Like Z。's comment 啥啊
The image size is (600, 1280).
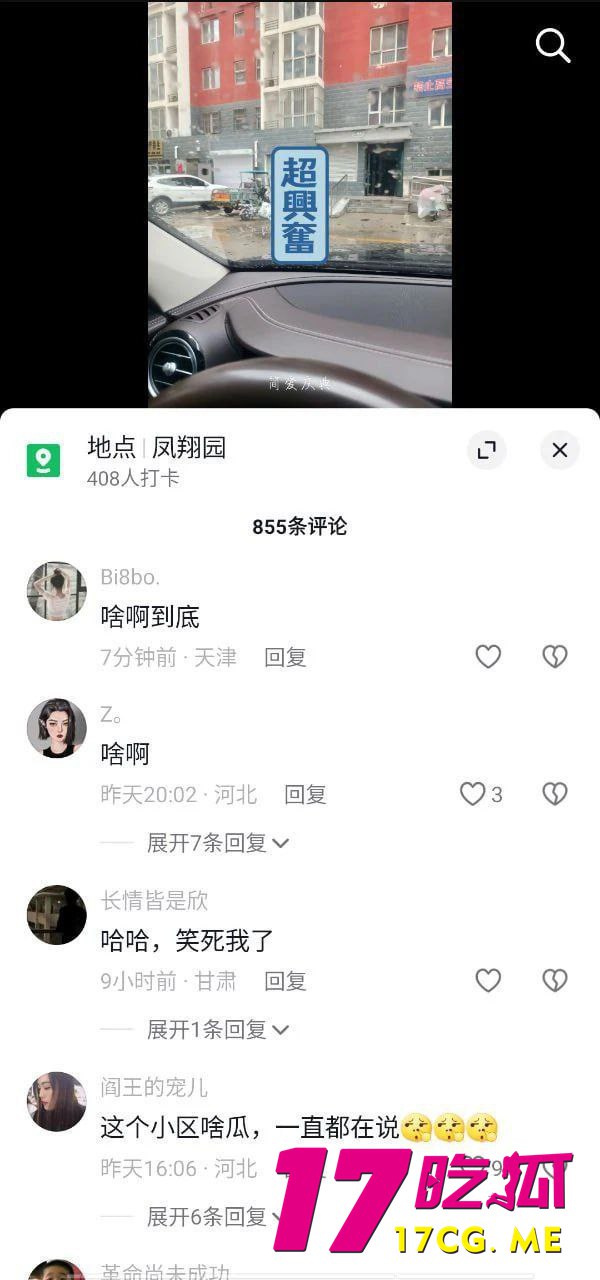pyautogui.click(x=473, y=795)
